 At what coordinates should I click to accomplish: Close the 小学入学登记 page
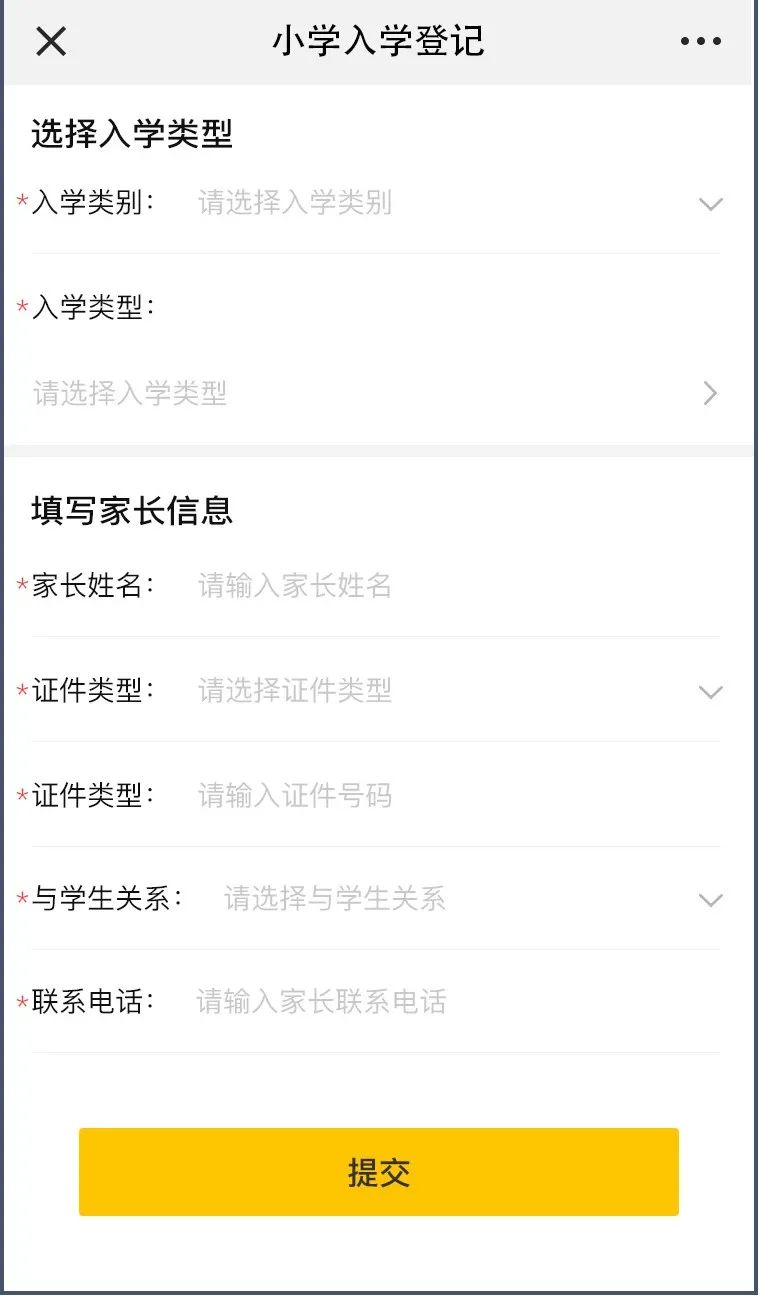50,42
